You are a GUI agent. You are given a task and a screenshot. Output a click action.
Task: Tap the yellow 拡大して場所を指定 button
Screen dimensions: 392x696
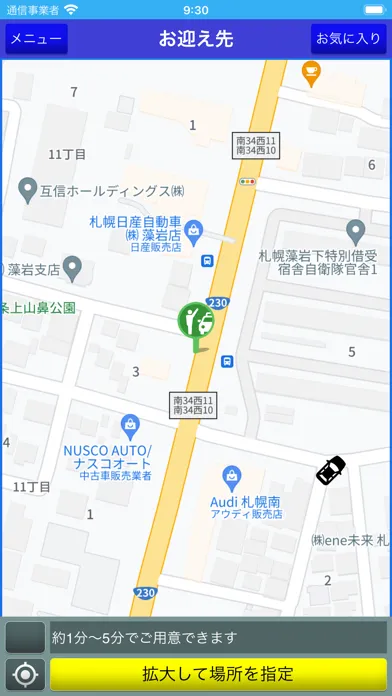point(218,674)
